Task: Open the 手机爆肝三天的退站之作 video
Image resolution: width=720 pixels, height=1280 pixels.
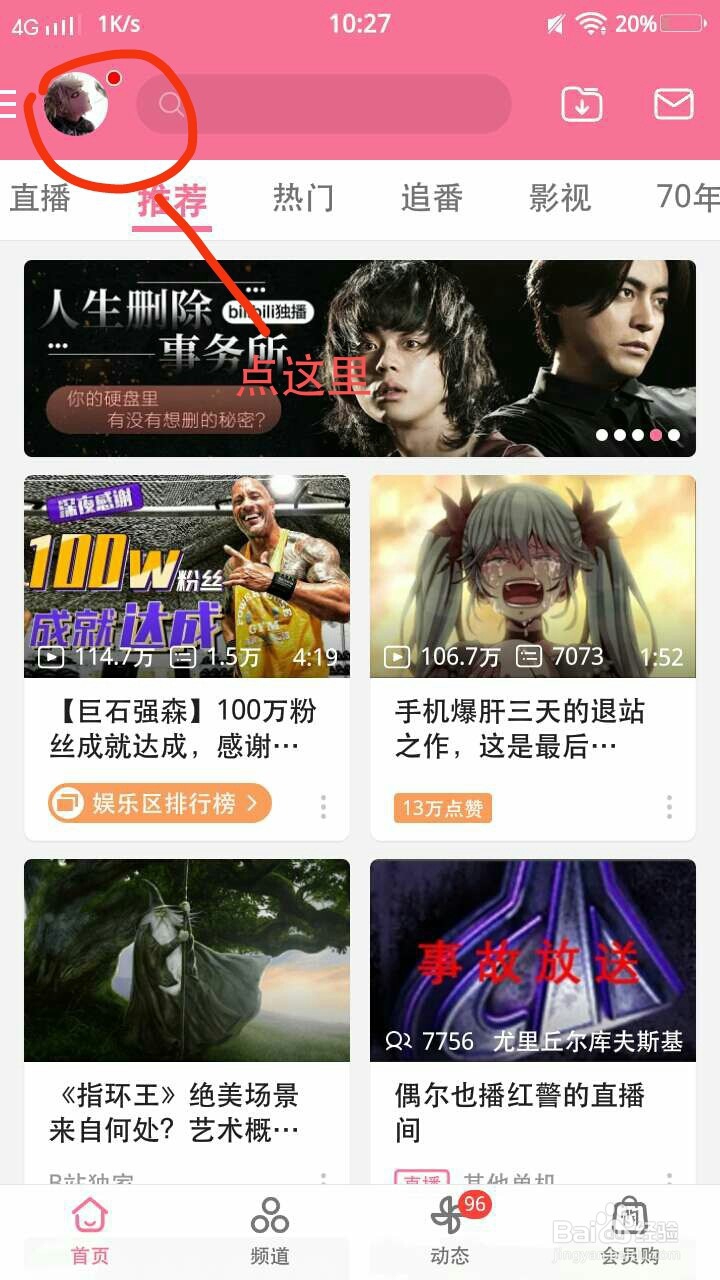Action: [x=533, y=576]
